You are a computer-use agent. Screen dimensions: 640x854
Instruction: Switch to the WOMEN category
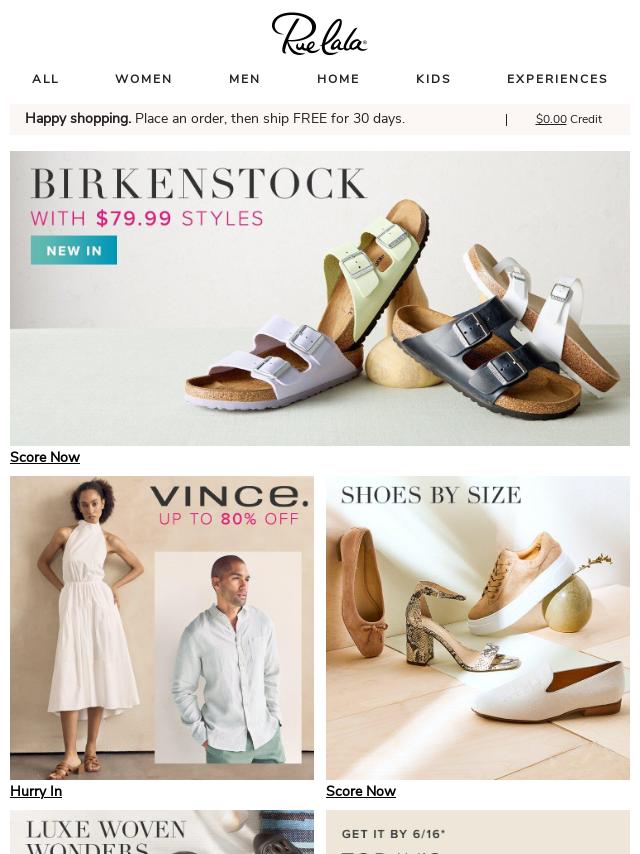tap(143, 79)
